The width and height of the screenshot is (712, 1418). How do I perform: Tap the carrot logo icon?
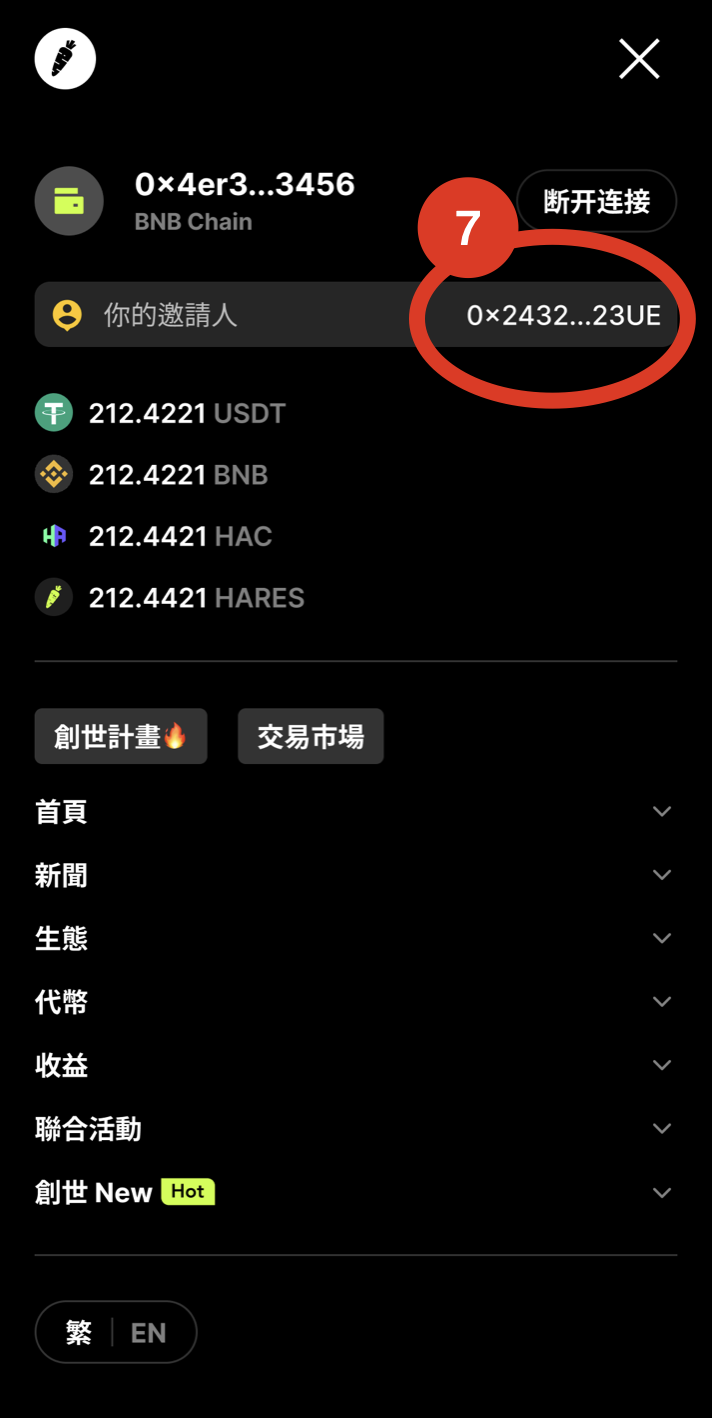click(65, 59)
